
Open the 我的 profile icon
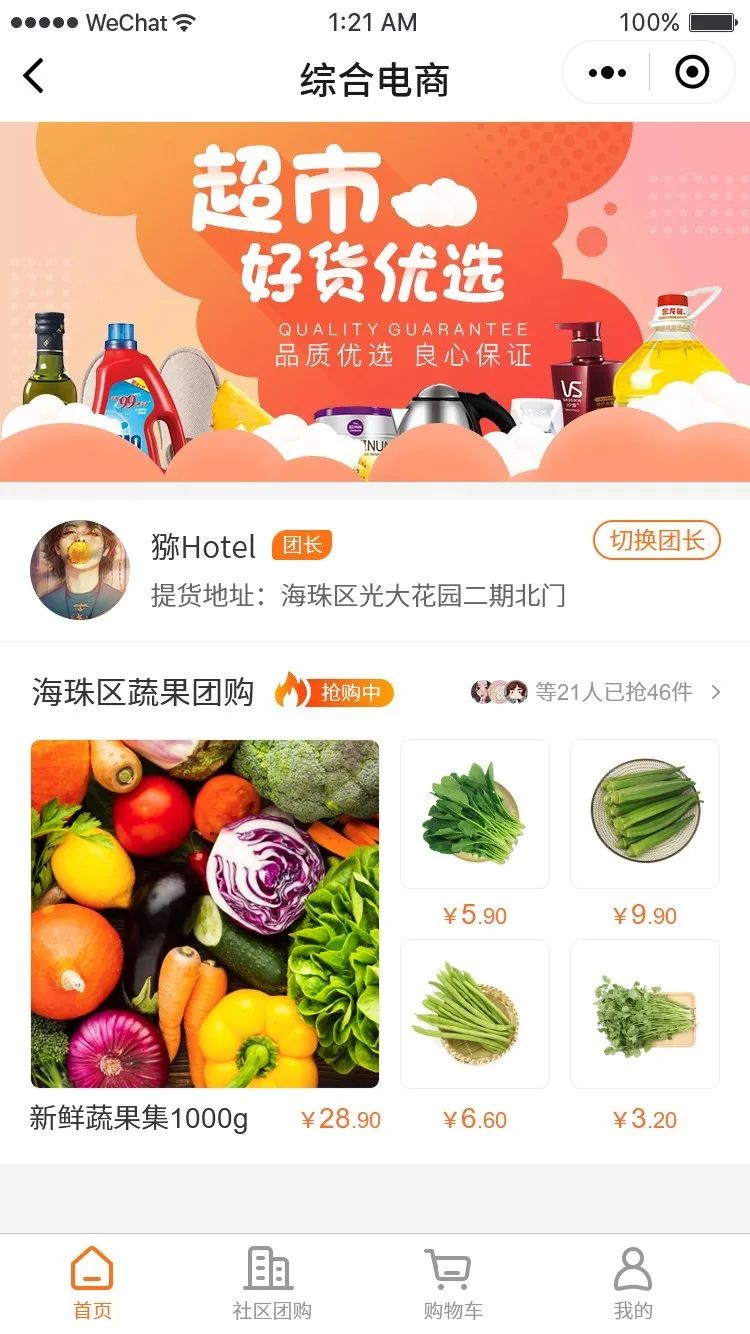pos(631,1271)
